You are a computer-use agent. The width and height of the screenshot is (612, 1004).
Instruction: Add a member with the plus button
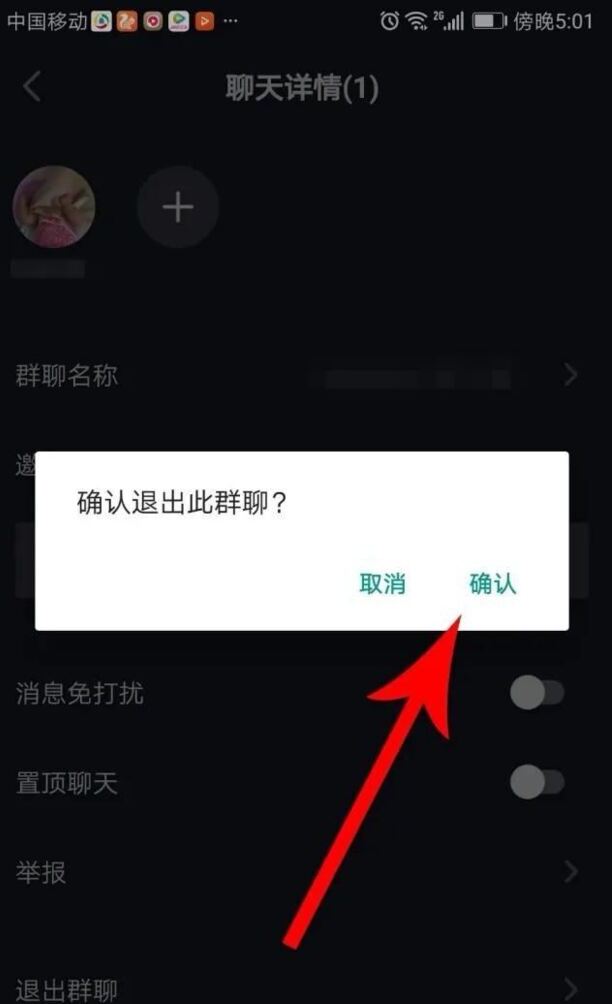tap(178, 208)
